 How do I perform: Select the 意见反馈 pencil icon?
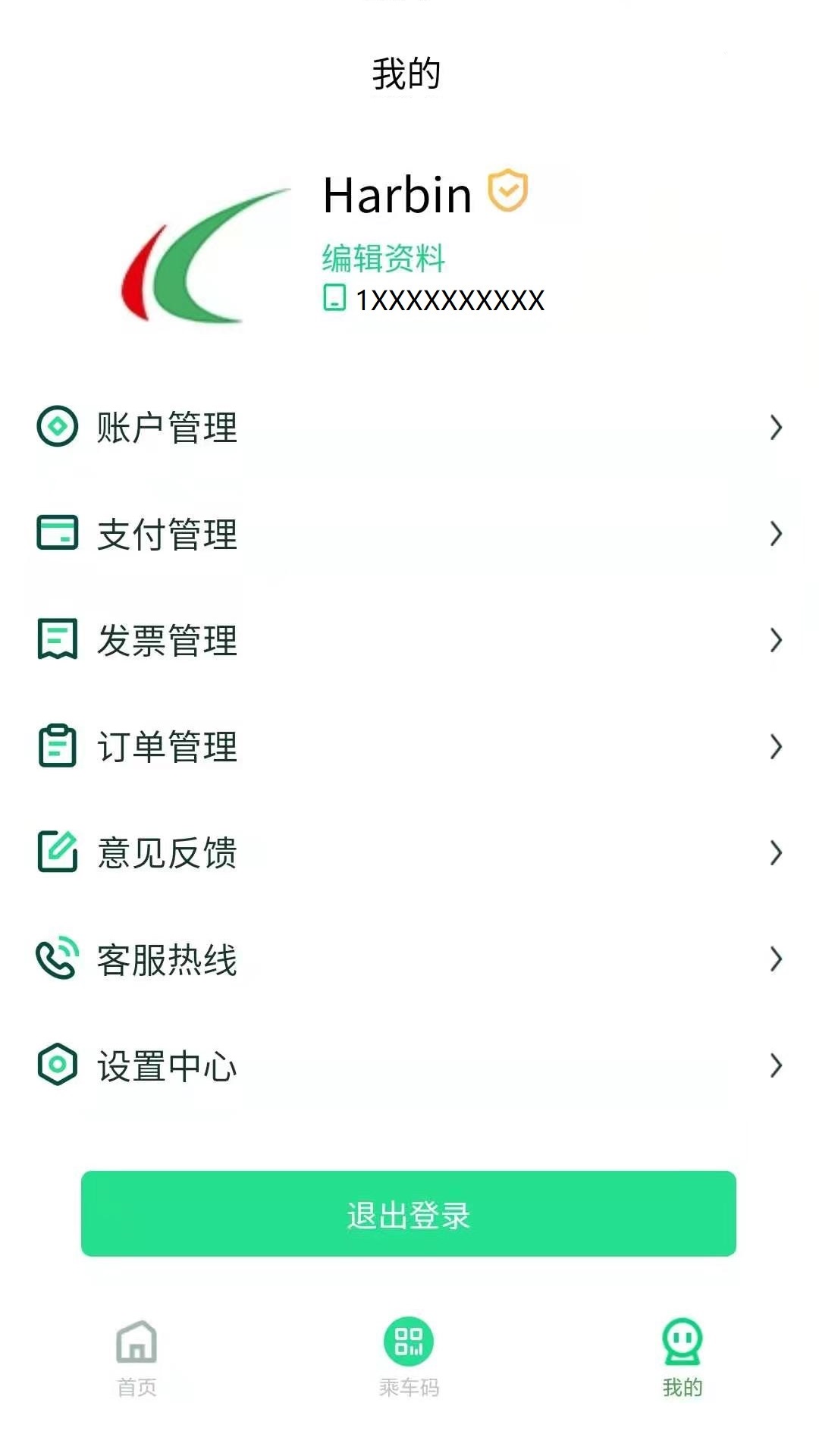tap(57, 854)
